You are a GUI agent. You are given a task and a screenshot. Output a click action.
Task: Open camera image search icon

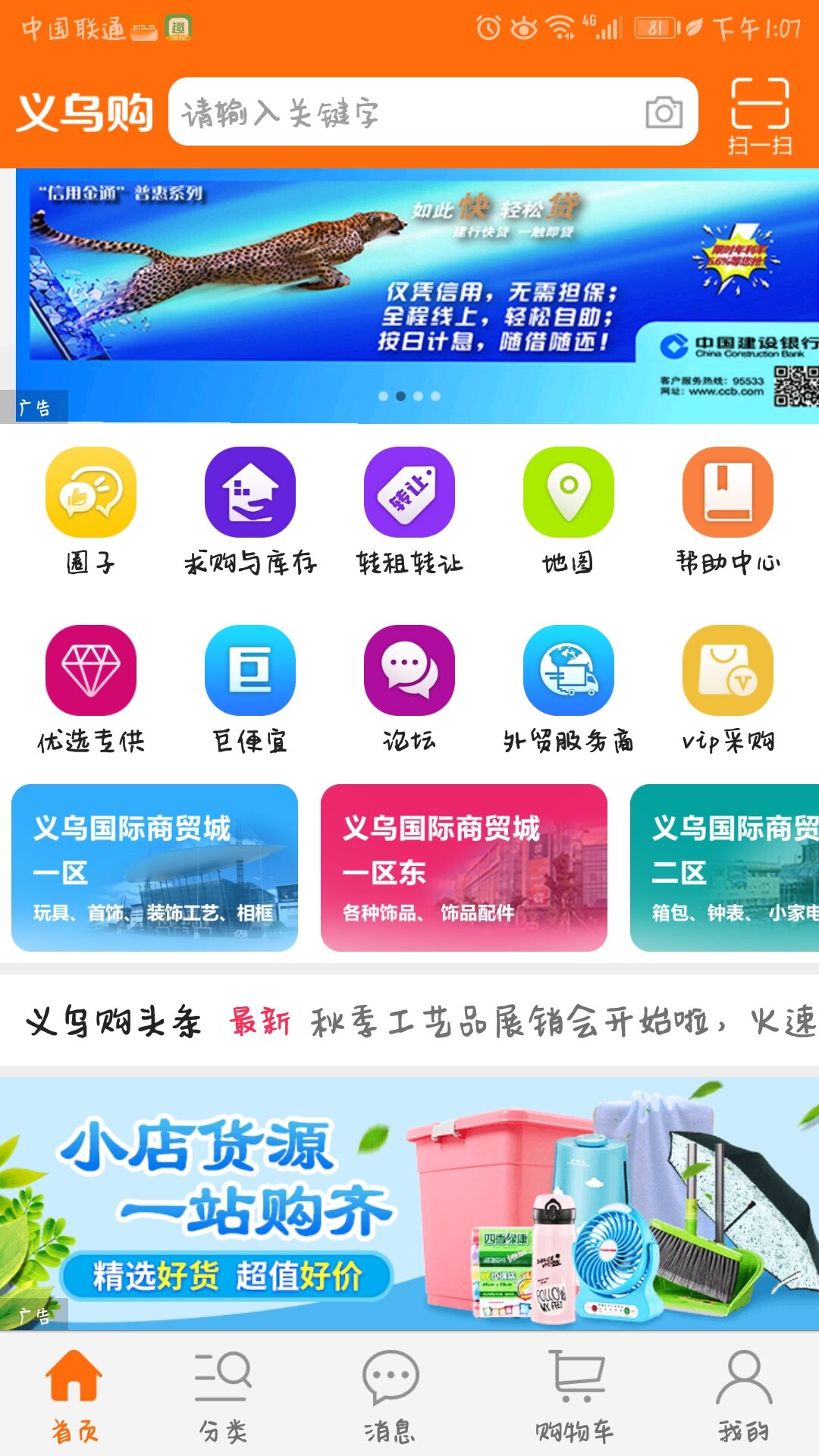pos(664,112)
